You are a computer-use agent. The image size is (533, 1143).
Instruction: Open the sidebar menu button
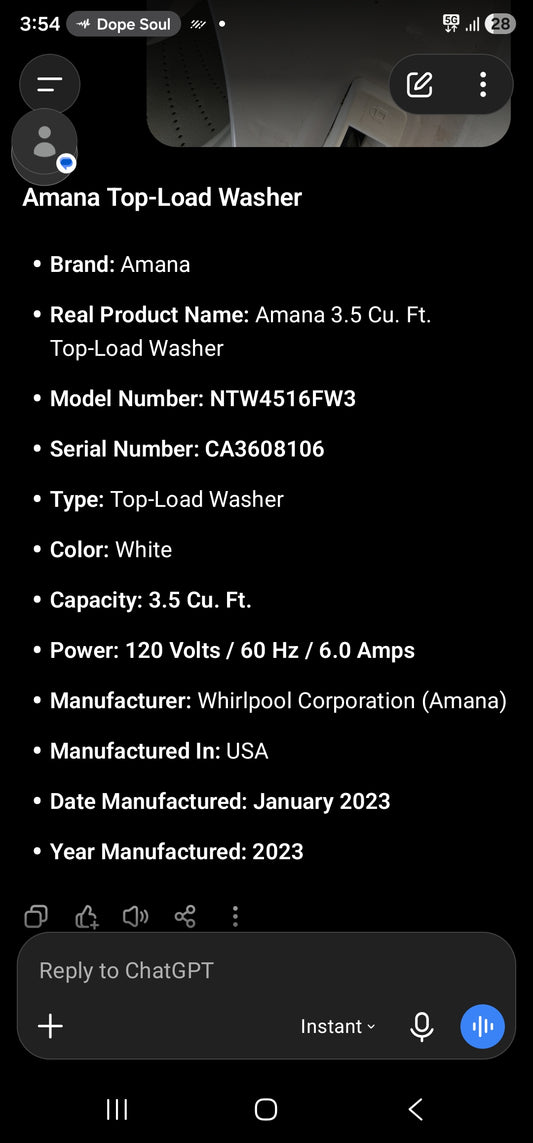pos(49,85)
